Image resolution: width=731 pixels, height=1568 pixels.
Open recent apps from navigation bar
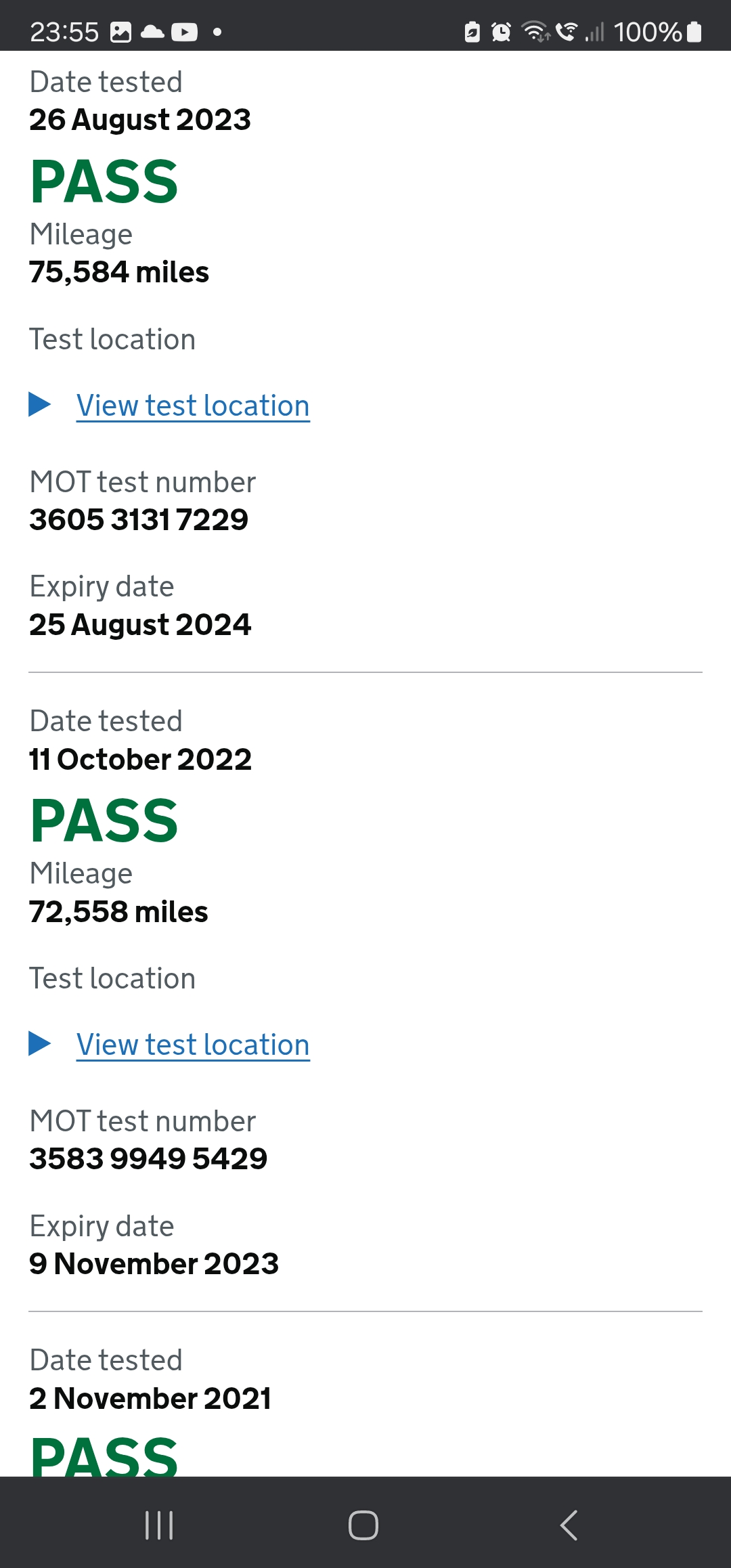159,1525
